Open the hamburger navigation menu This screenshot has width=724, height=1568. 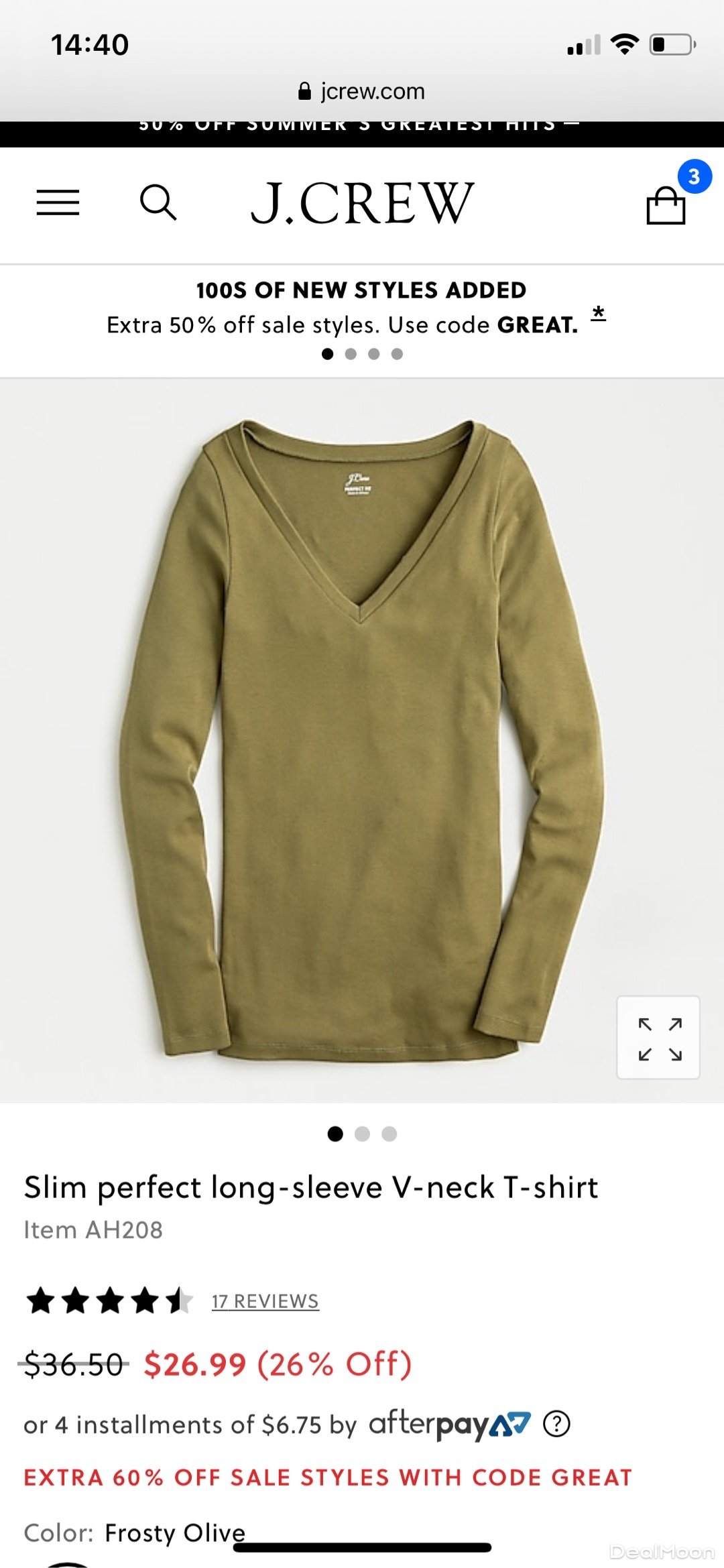tap(58, 202)
